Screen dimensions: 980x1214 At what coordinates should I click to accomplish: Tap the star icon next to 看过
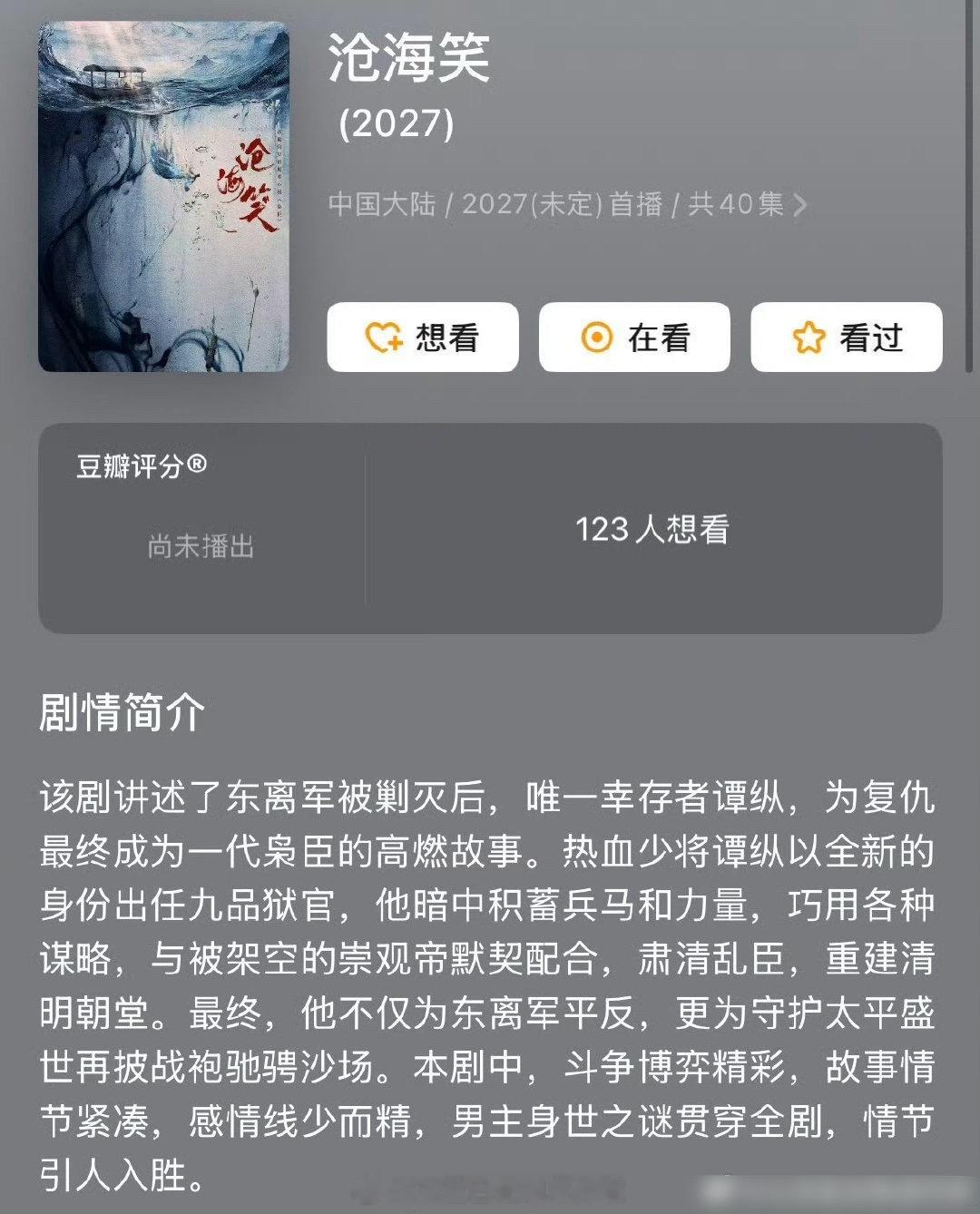(808, 337)
